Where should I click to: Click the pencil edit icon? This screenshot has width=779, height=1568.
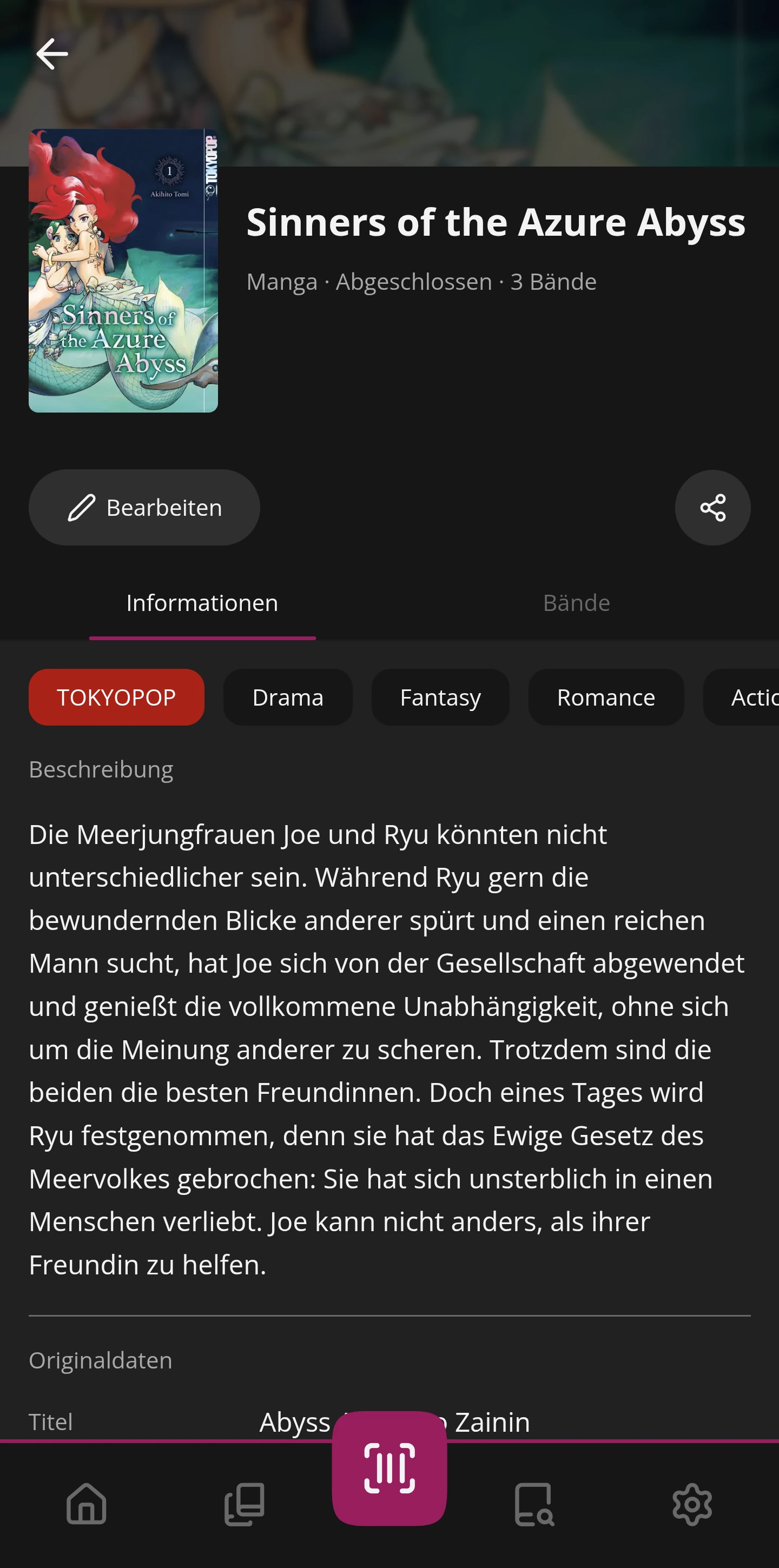(81, 507)
